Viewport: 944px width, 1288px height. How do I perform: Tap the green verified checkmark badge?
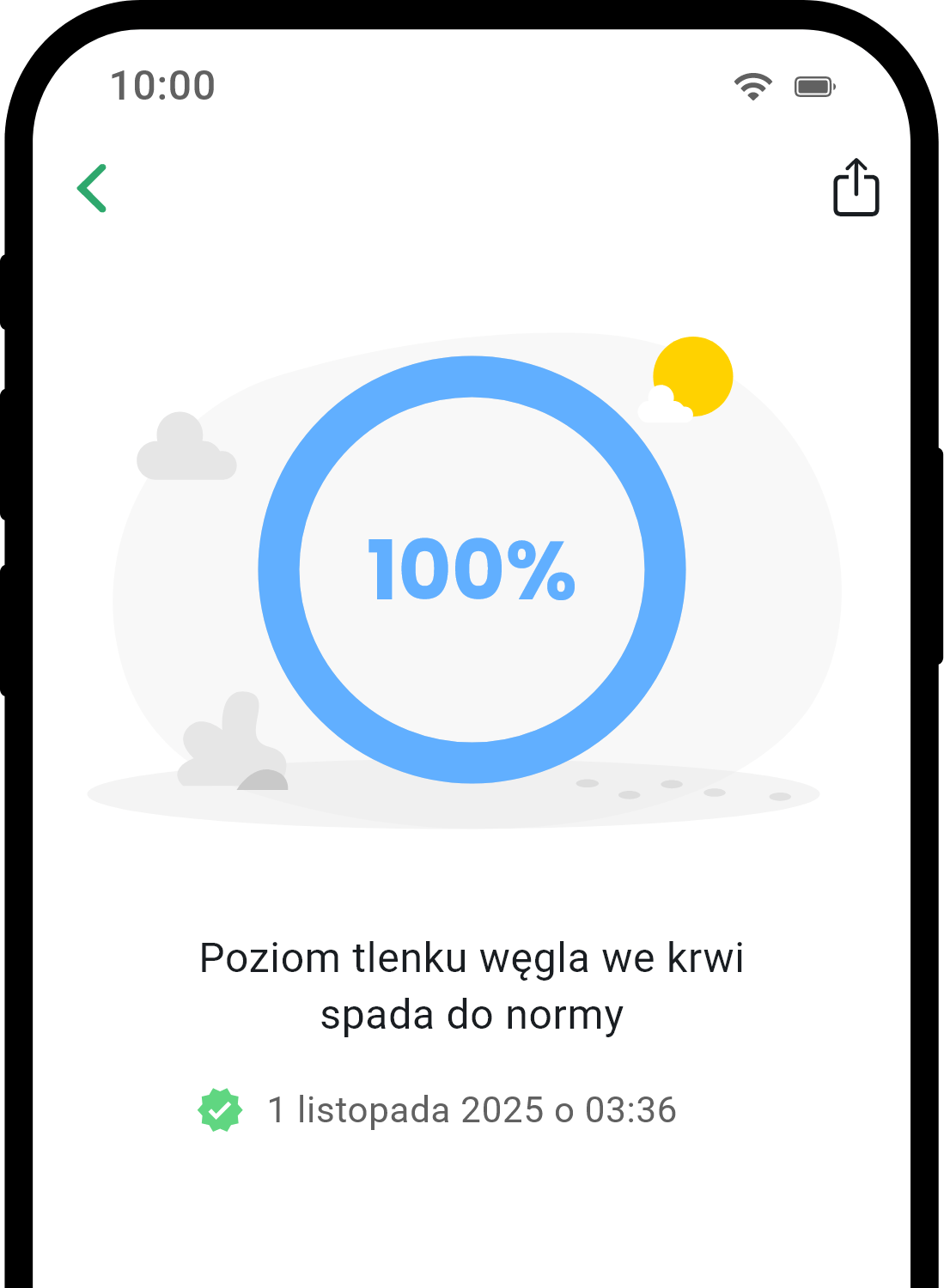(221, 1111)
